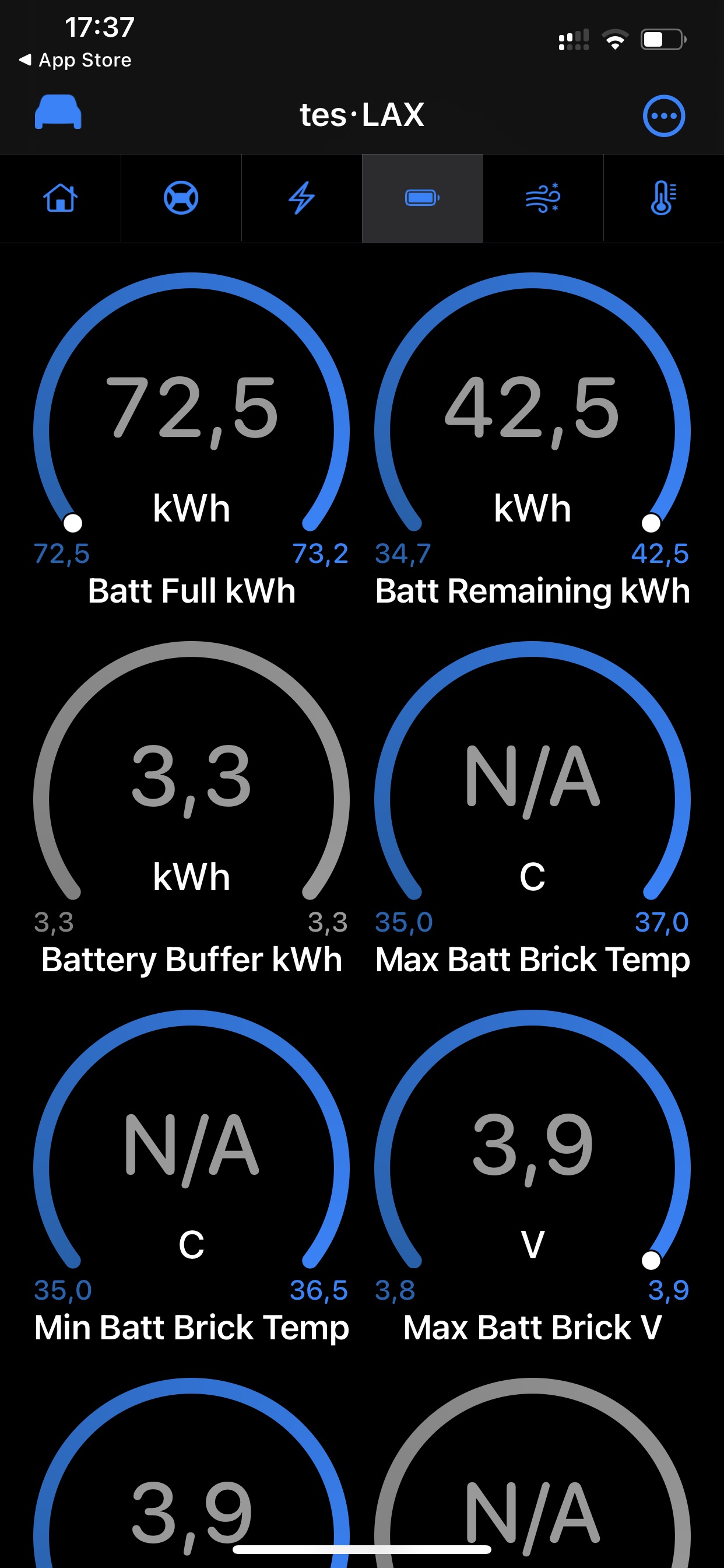724x1568 pixels.
Task: Switch to the lightning bolt power tab
Action: coord(302,198)
